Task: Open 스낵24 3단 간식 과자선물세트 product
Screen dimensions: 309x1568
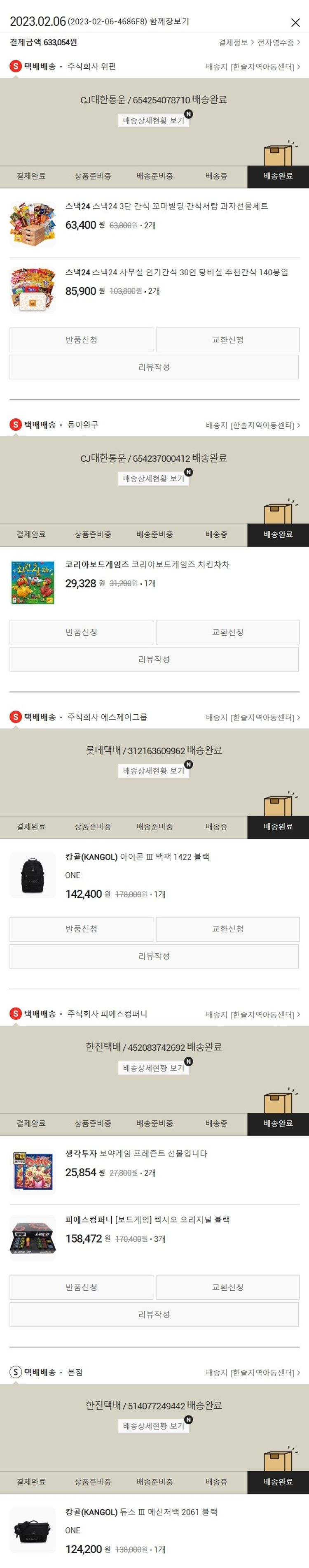Action: point(166,207)
